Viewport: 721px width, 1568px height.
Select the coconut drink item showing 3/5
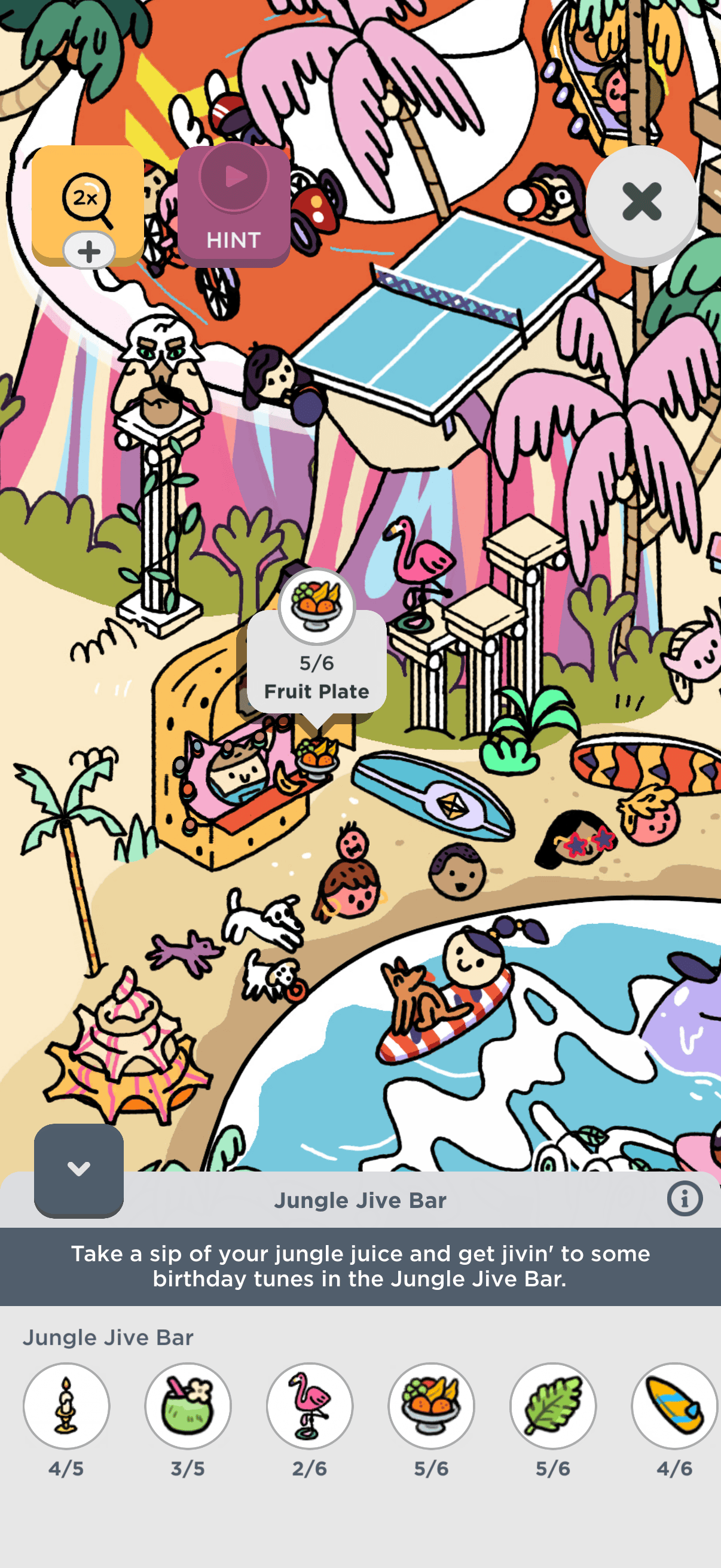coord(188,1405)
